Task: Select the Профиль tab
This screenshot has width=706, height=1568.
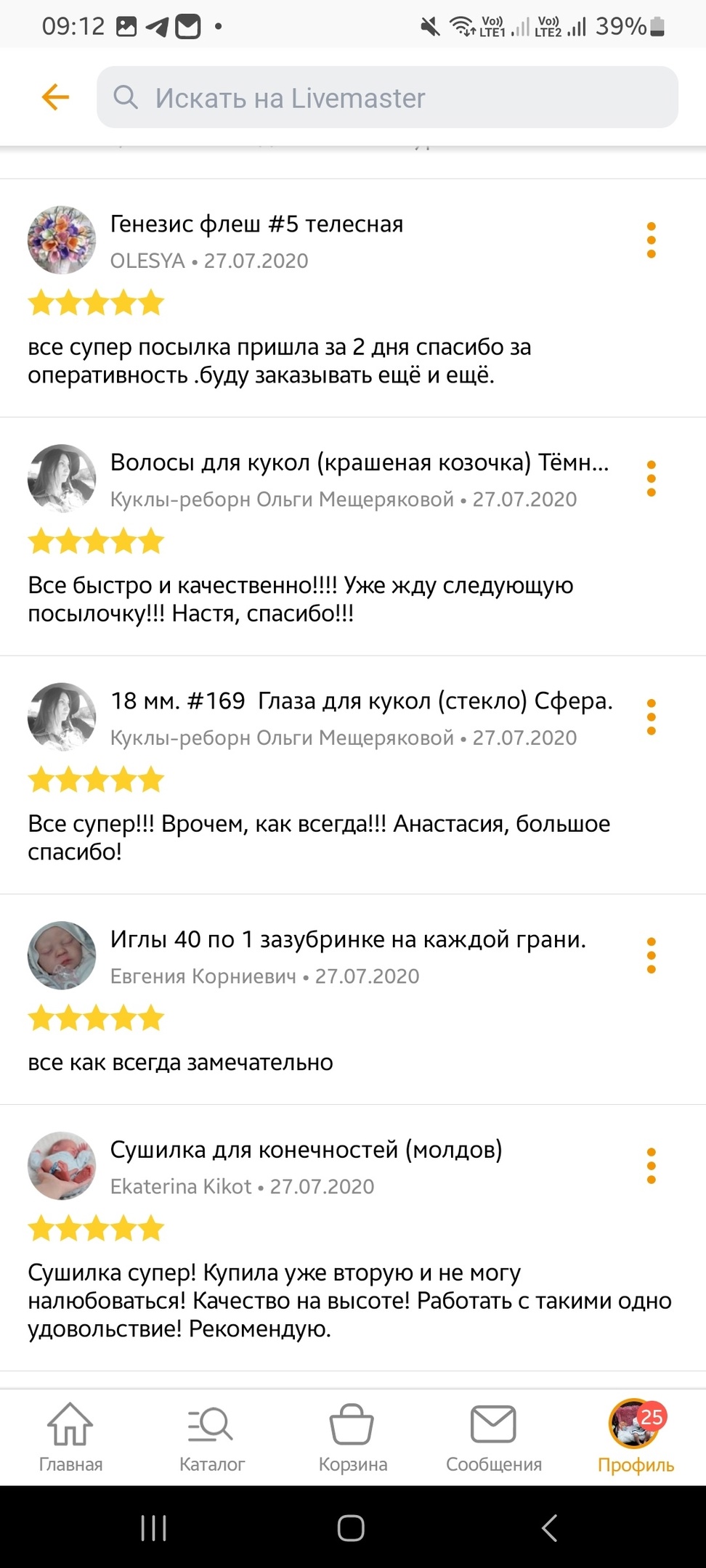Action: pyautogui.click(x=636, y=1437)
